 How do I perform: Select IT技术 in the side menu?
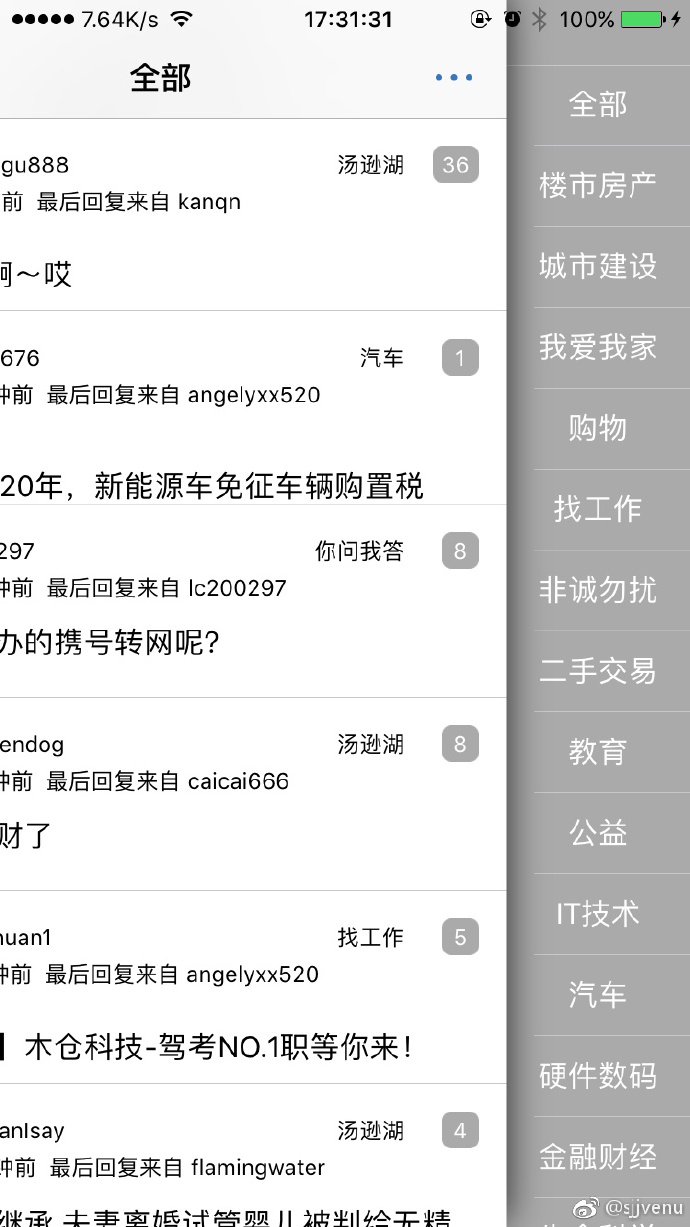point(598,914)
